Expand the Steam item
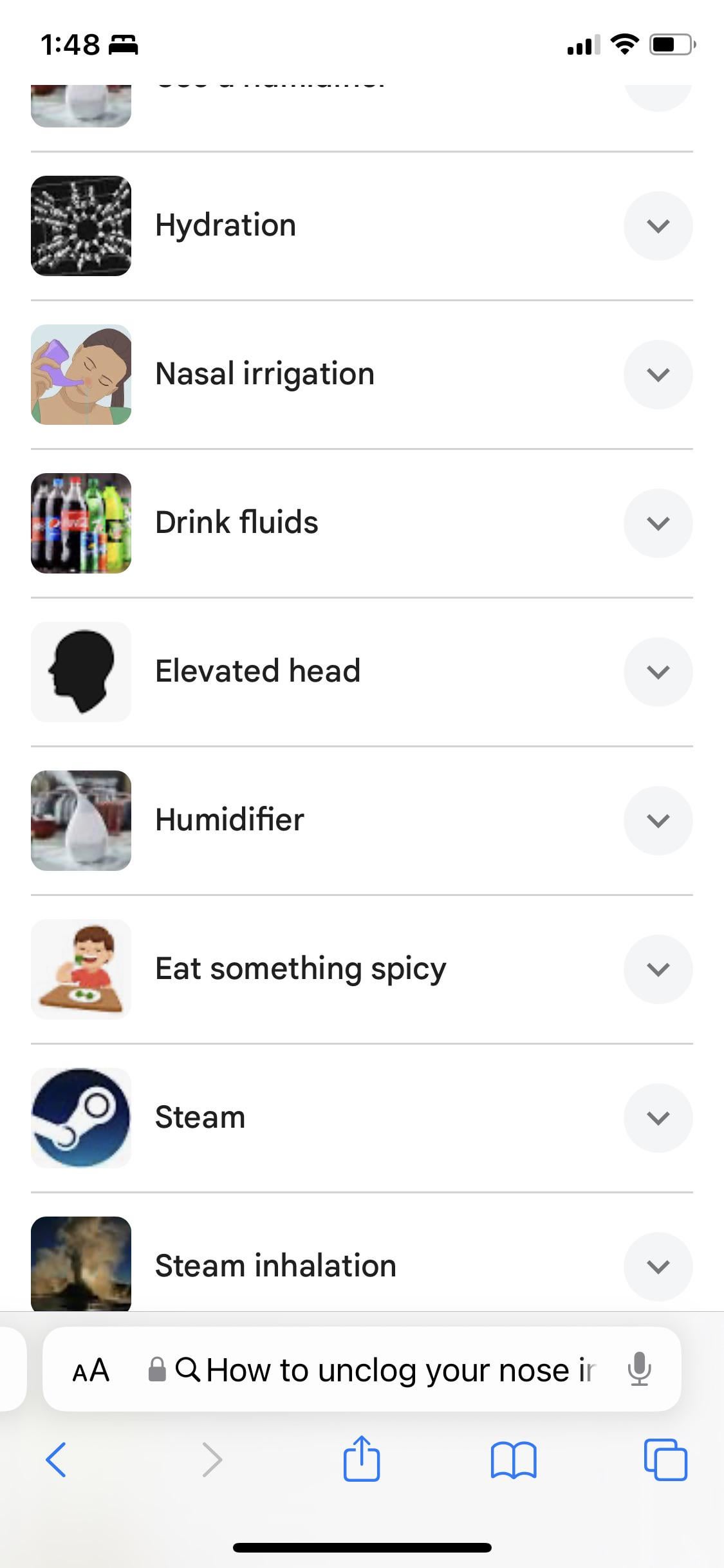 [x=658, y=1118]
